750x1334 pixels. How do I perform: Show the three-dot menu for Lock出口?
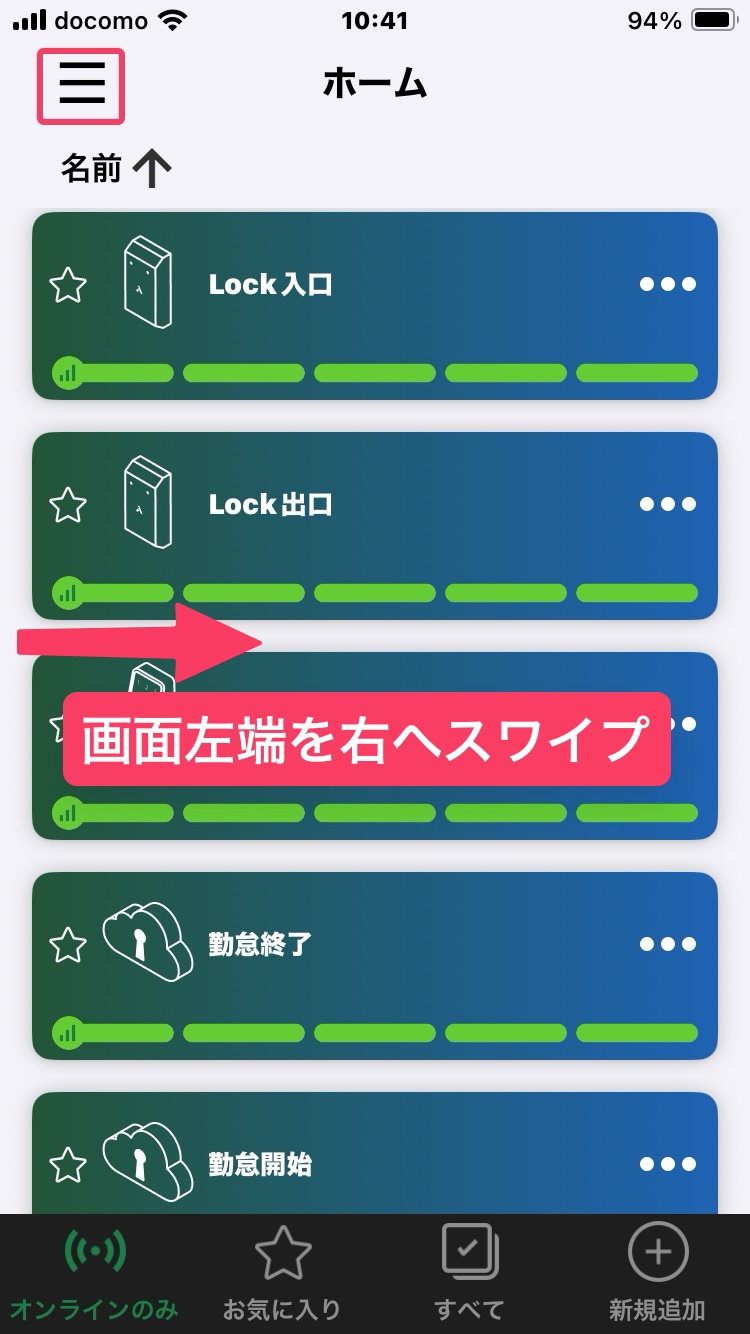click(x=668, y=505)
